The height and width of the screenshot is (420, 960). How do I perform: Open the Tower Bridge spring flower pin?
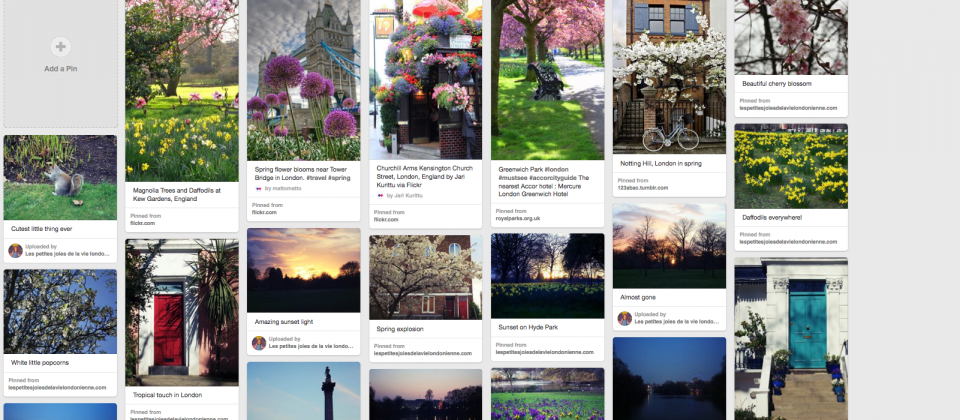(x=303, y=80)
